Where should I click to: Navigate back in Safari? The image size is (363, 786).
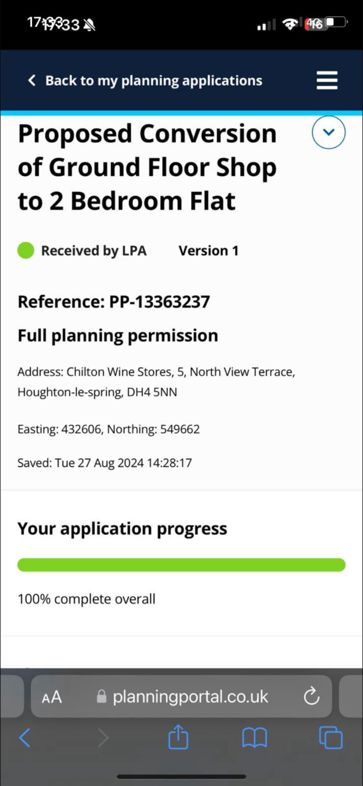(x=25, y=738)
